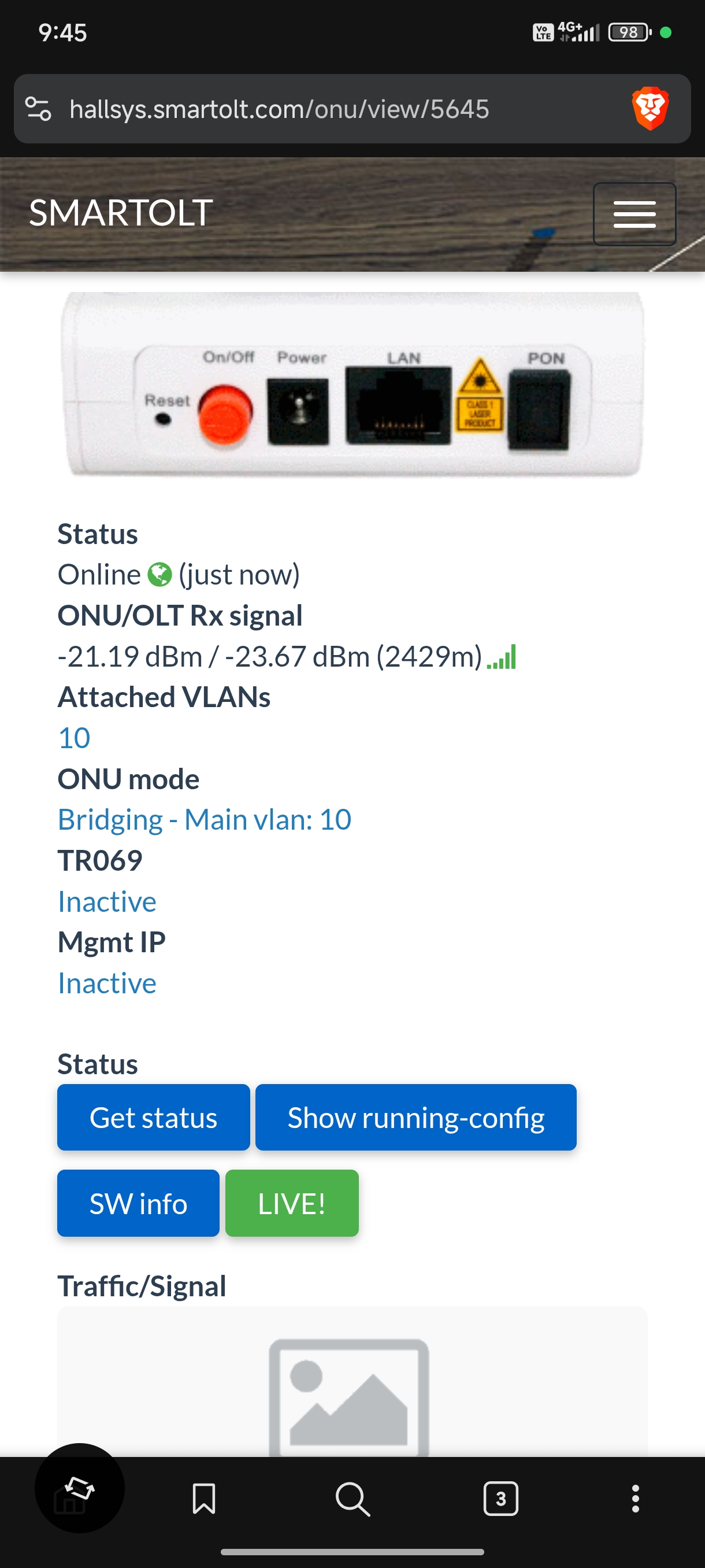
Task: Open the browser three-dot menu
Action: point(635,1498)
